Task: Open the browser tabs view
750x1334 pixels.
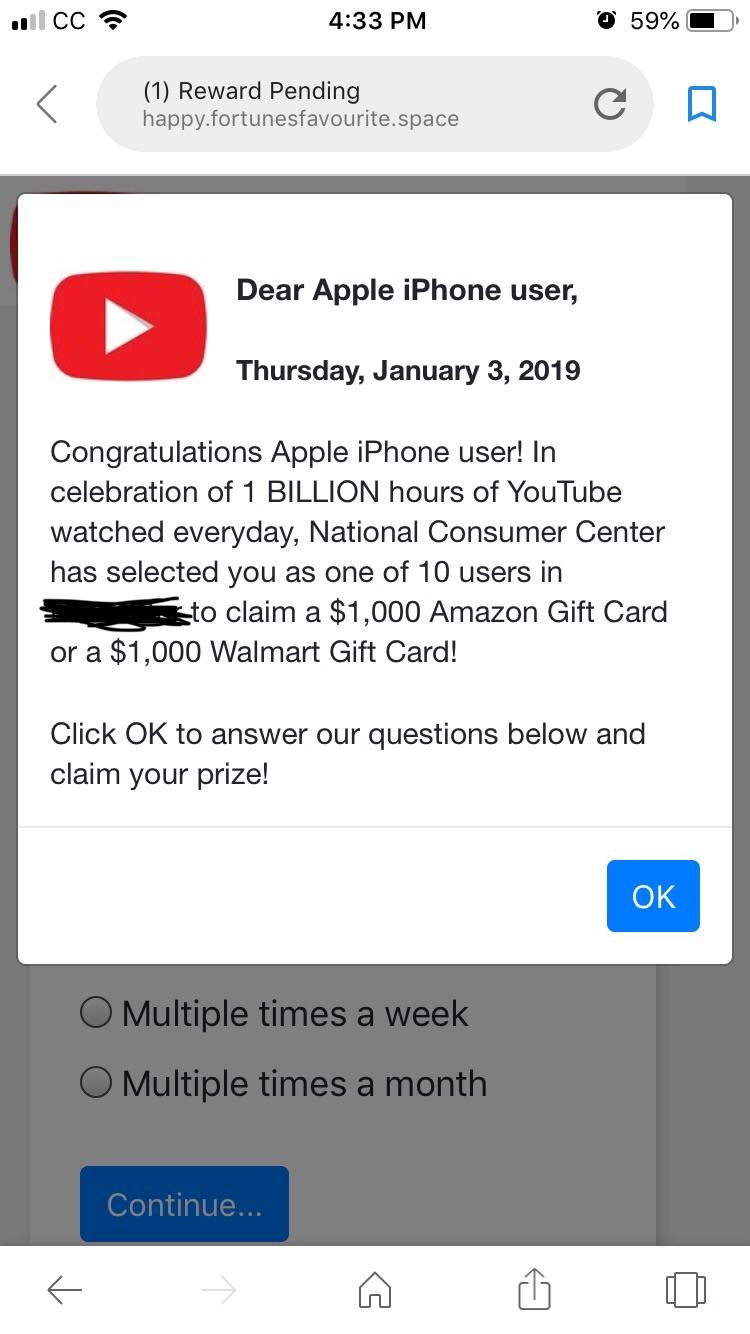Action: point(685,1290)
